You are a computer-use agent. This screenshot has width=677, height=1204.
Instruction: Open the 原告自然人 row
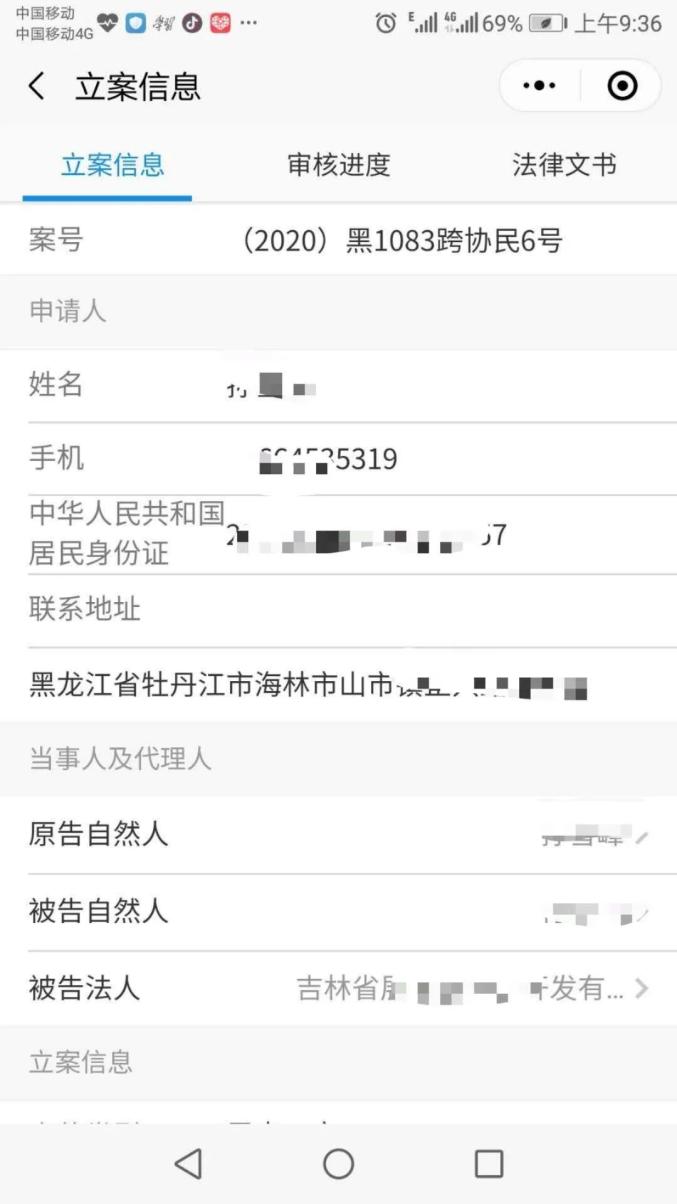[x=338, y=835]
